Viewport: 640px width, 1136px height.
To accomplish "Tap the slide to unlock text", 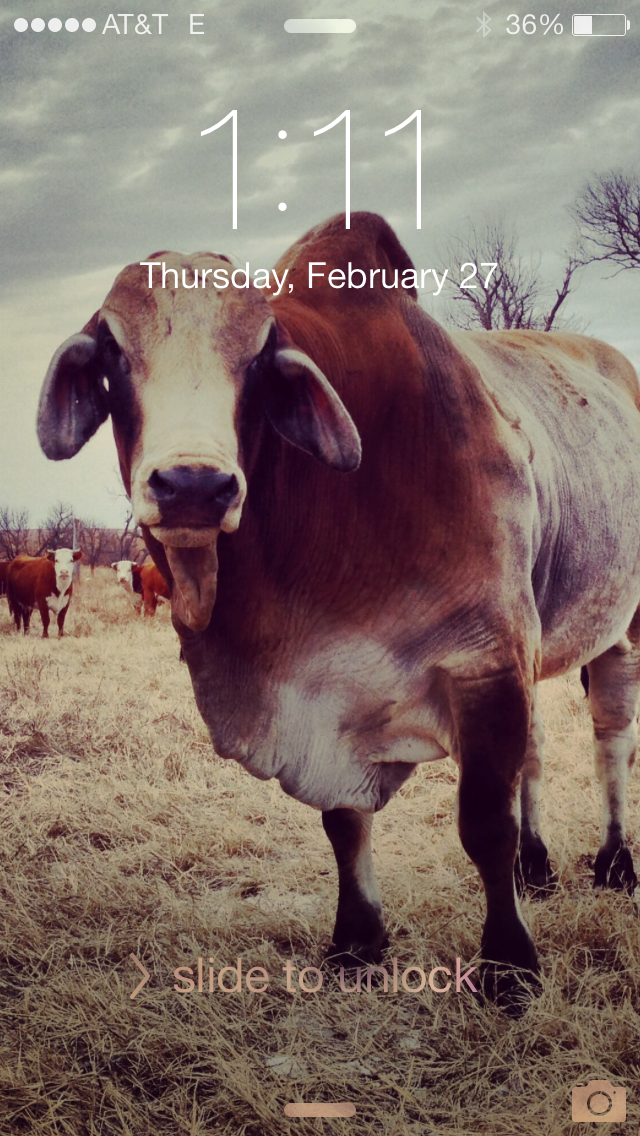I will [x=325, y=977].
